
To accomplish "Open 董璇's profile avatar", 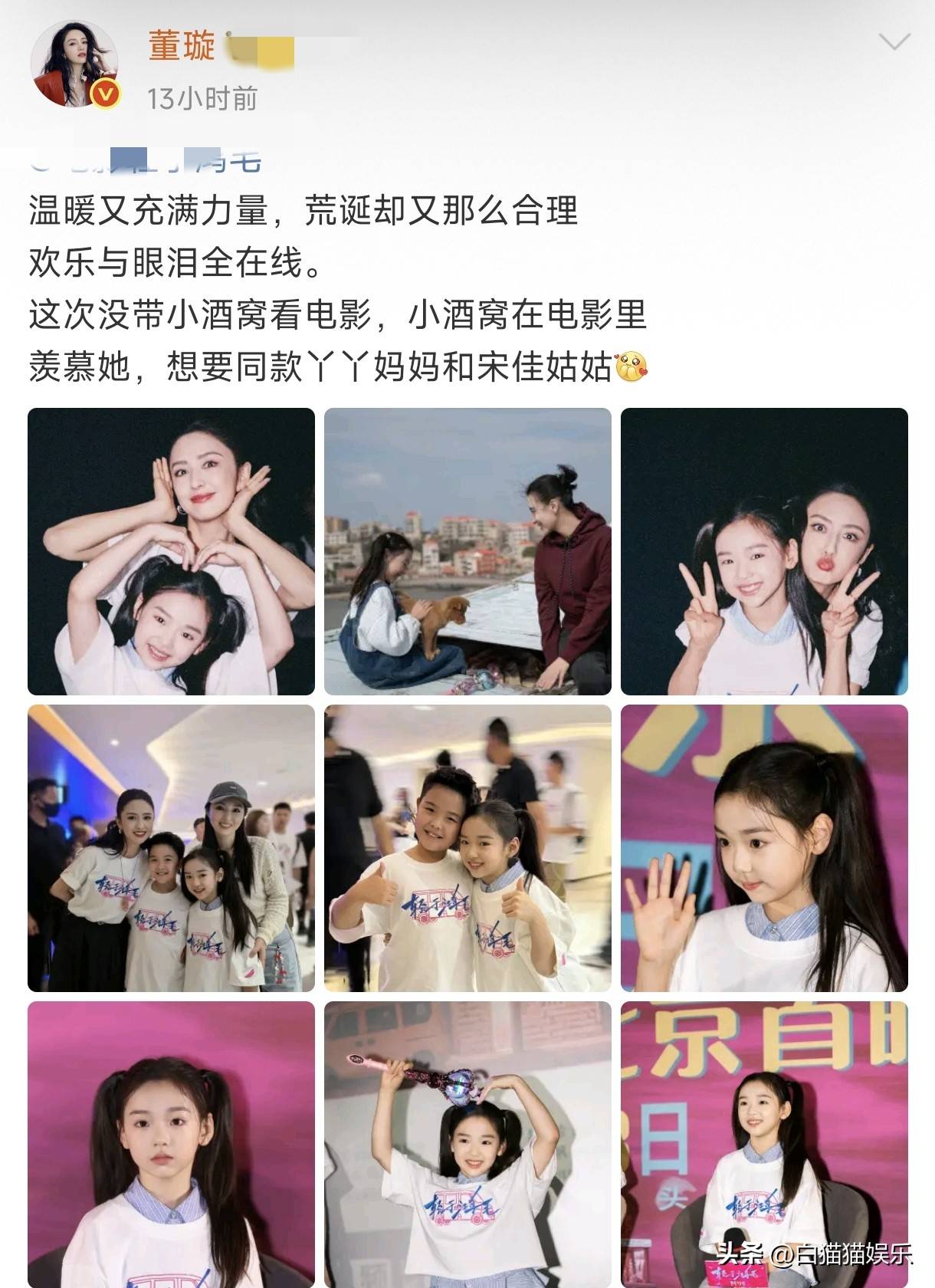I will [x=74, y=66].
